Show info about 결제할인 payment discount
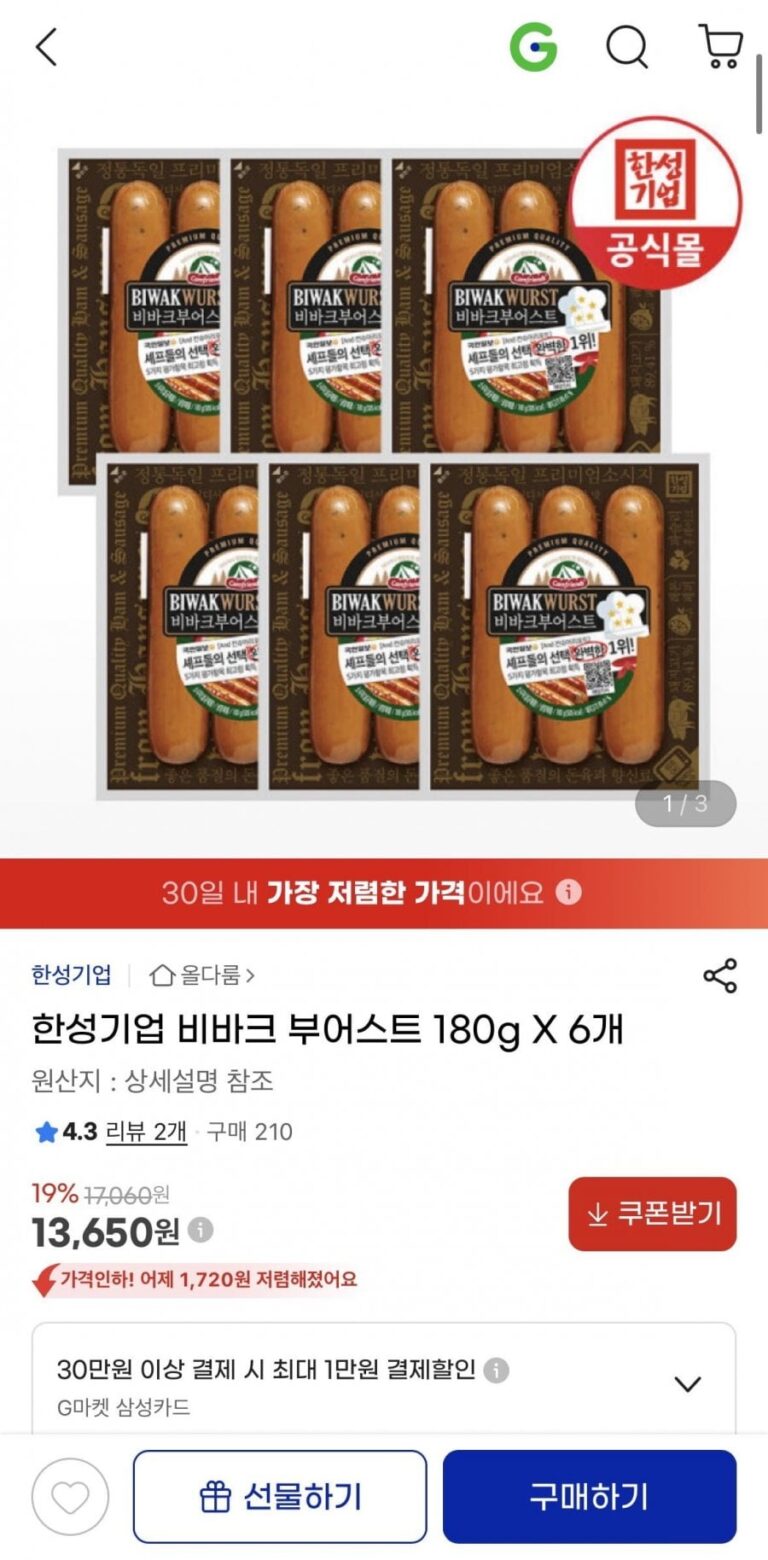 [496, 1370]
